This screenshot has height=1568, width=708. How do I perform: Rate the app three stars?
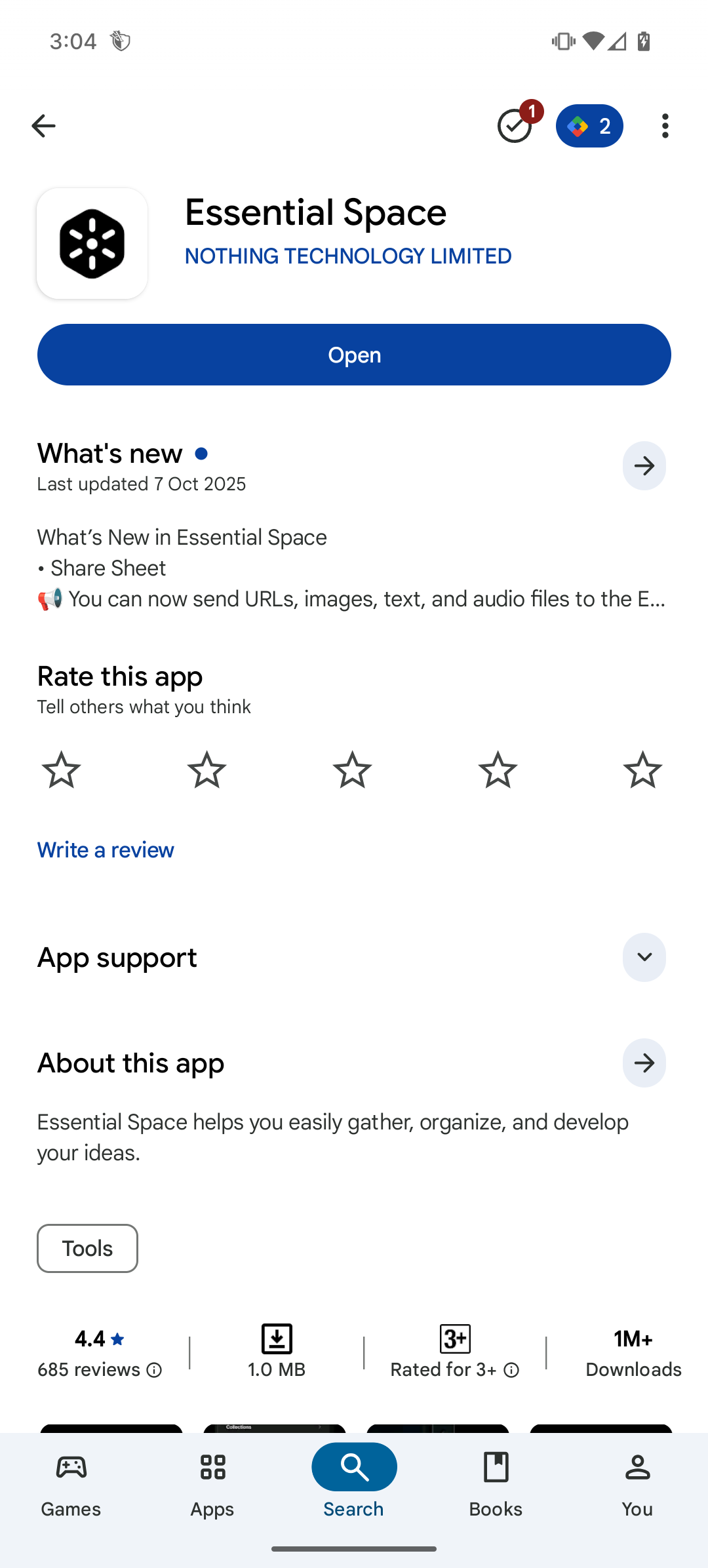point(352,770)
